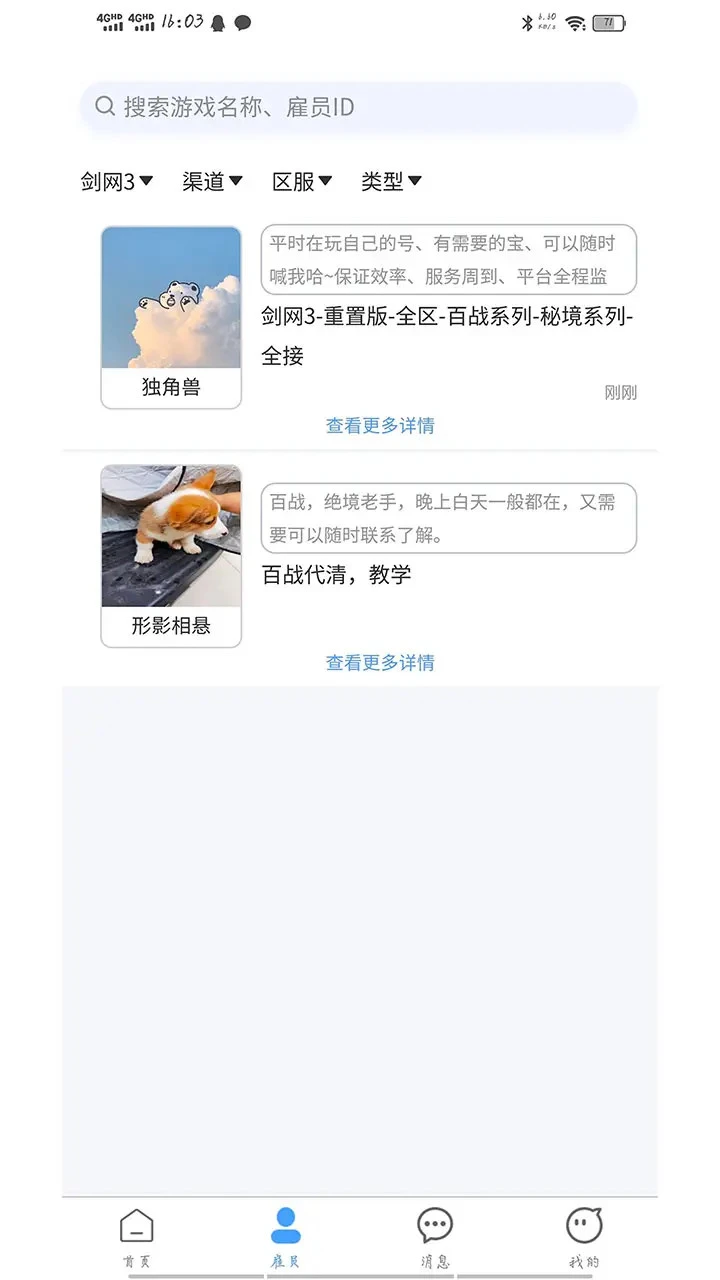Open the 我的 profile tab
The height and width of the screenshot is (1280, 720).
(584, 1237)
